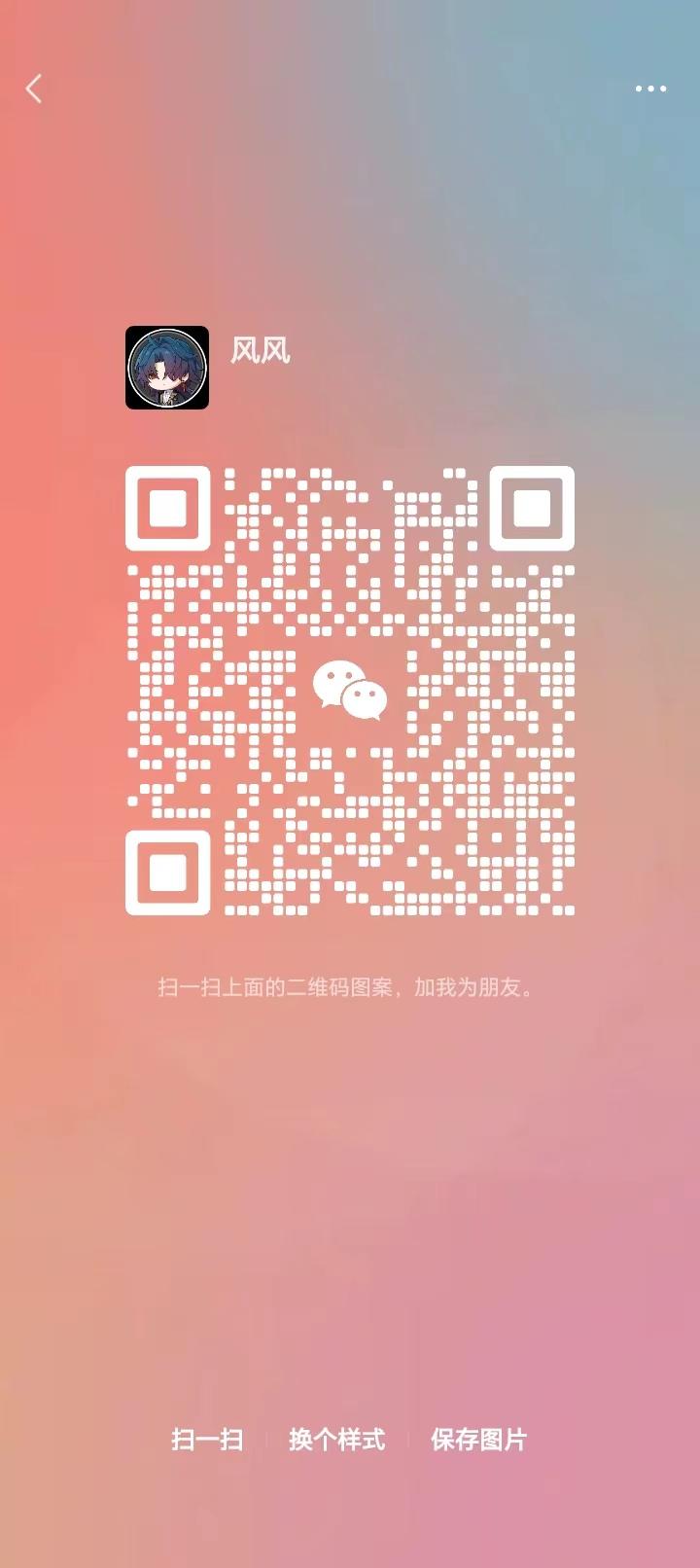
Task: Return to previous screen via the back chevron
Action: (34, 89)
